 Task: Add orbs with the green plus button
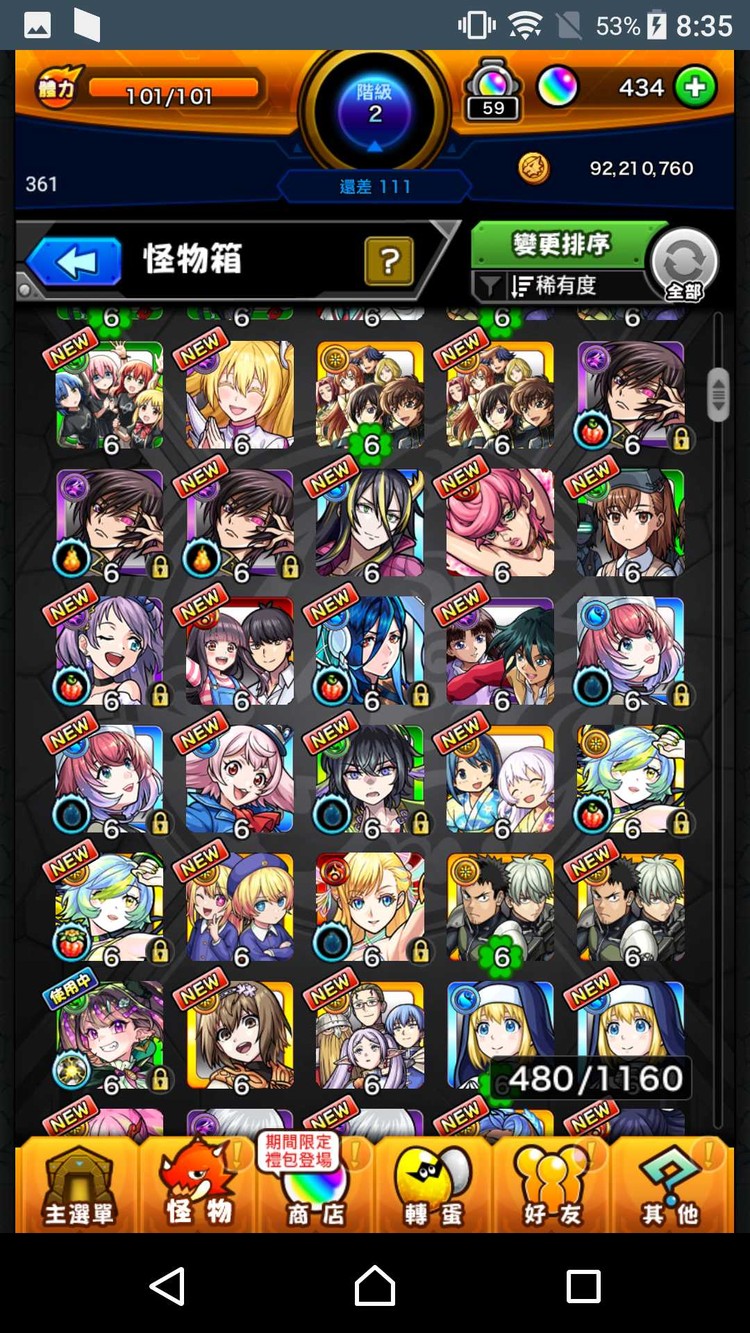(695, 88)
